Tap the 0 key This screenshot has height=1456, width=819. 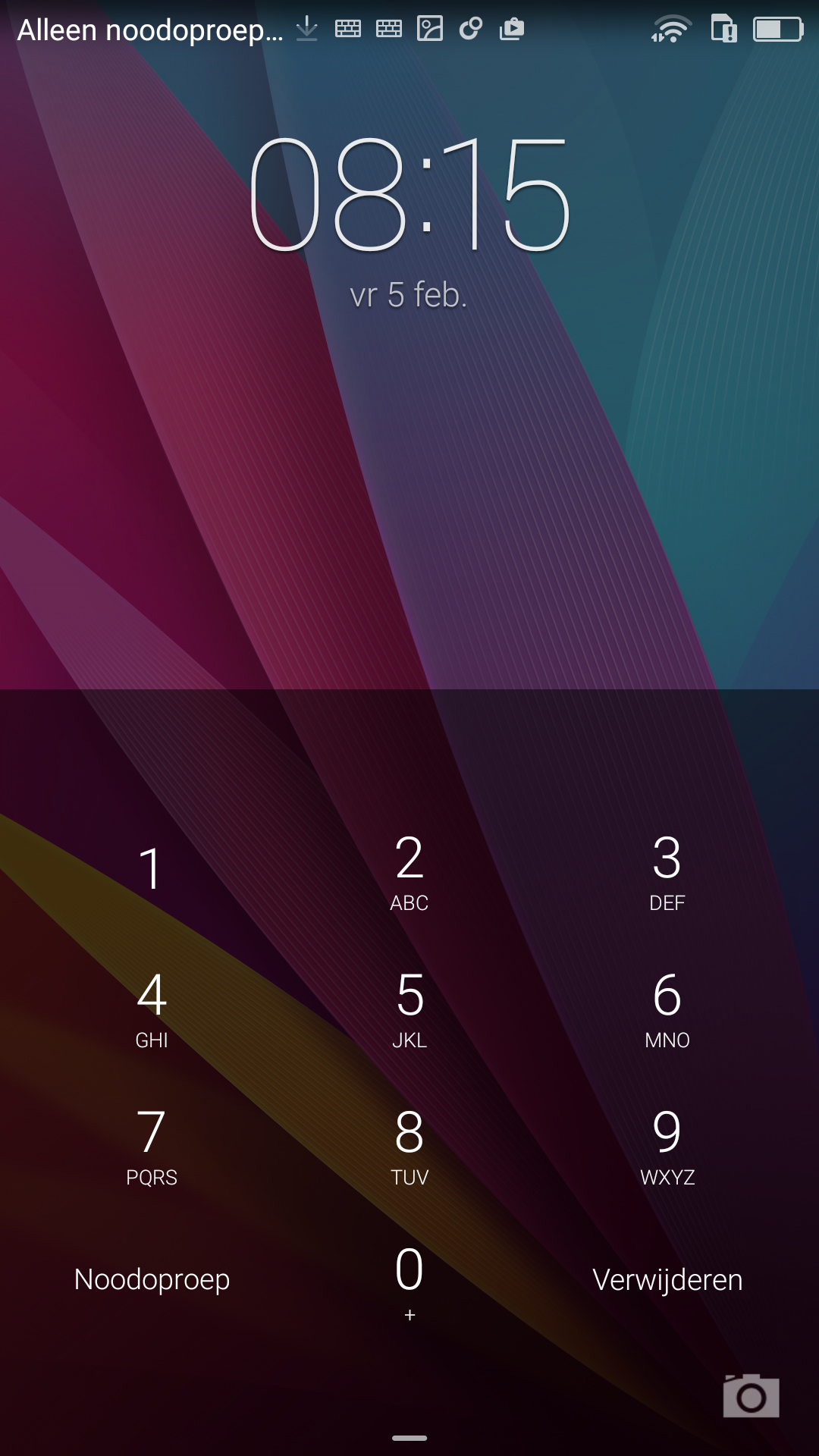click(x=409, y=1281)
